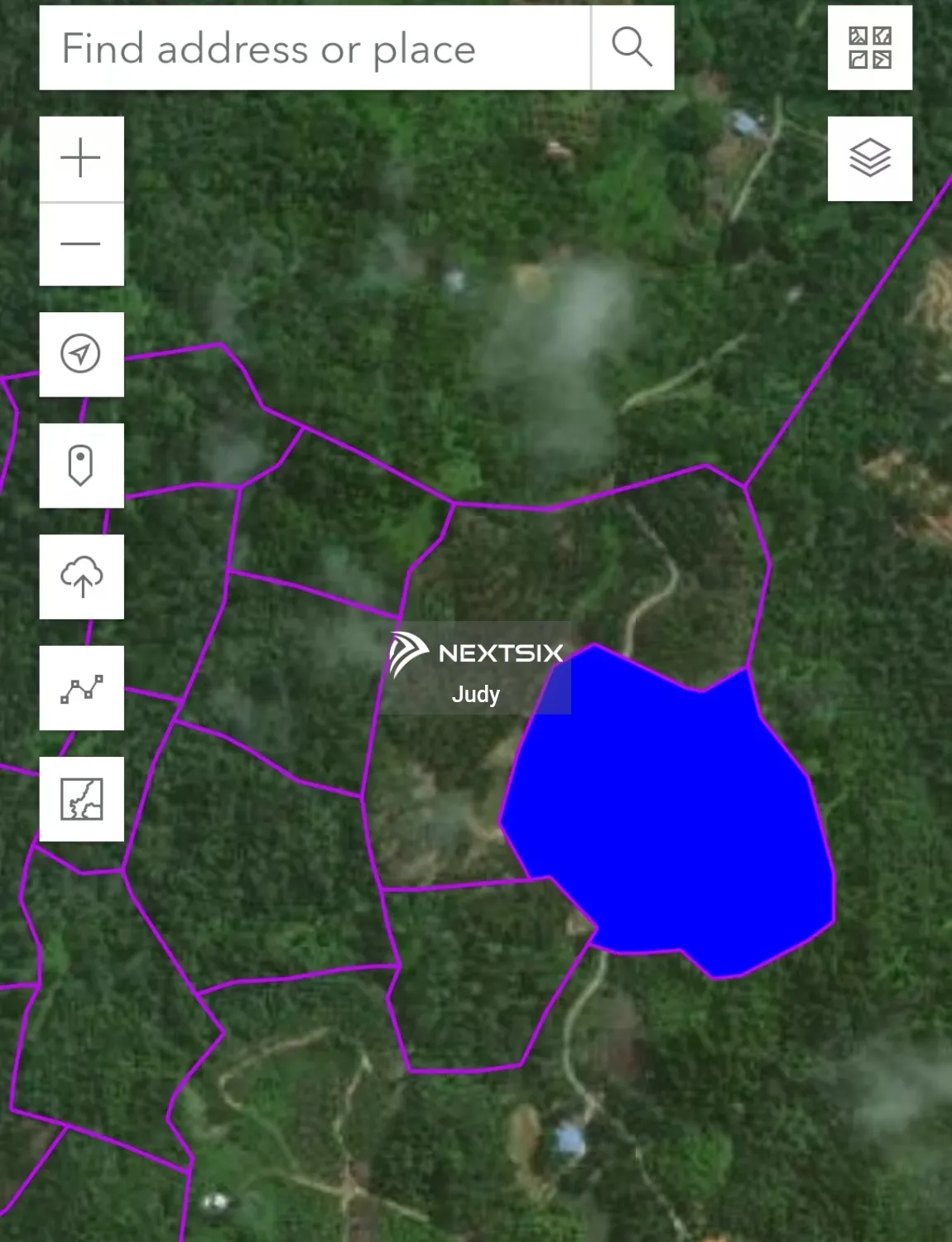Image resolution: width=952 pixels, height=1242 pixels.
Task: Select the blue highlighted land parcel
Action: [671, 820]
